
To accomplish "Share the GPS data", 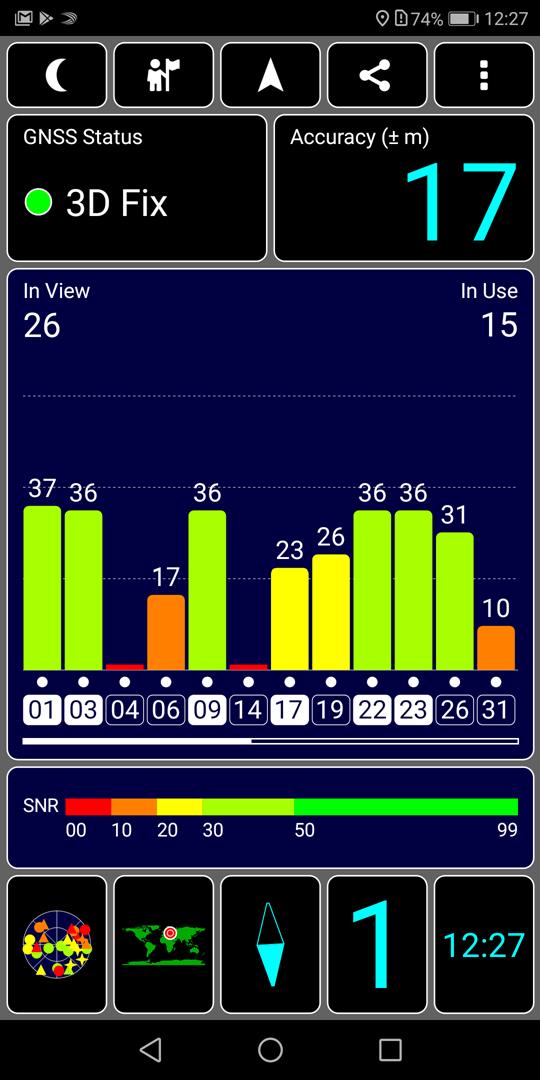I will click(377, 75).
